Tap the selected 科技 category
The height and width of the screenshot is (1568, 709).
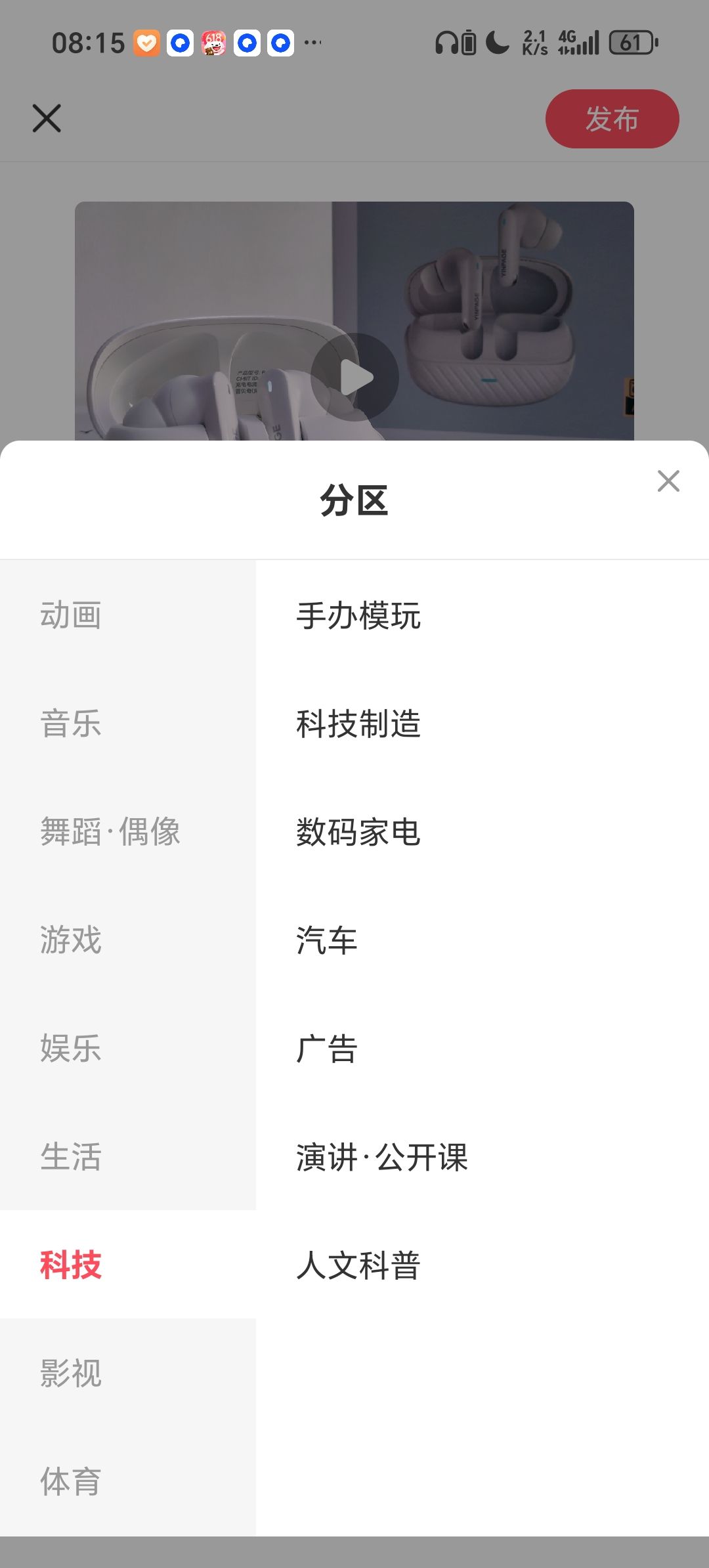click(71, 1265)
